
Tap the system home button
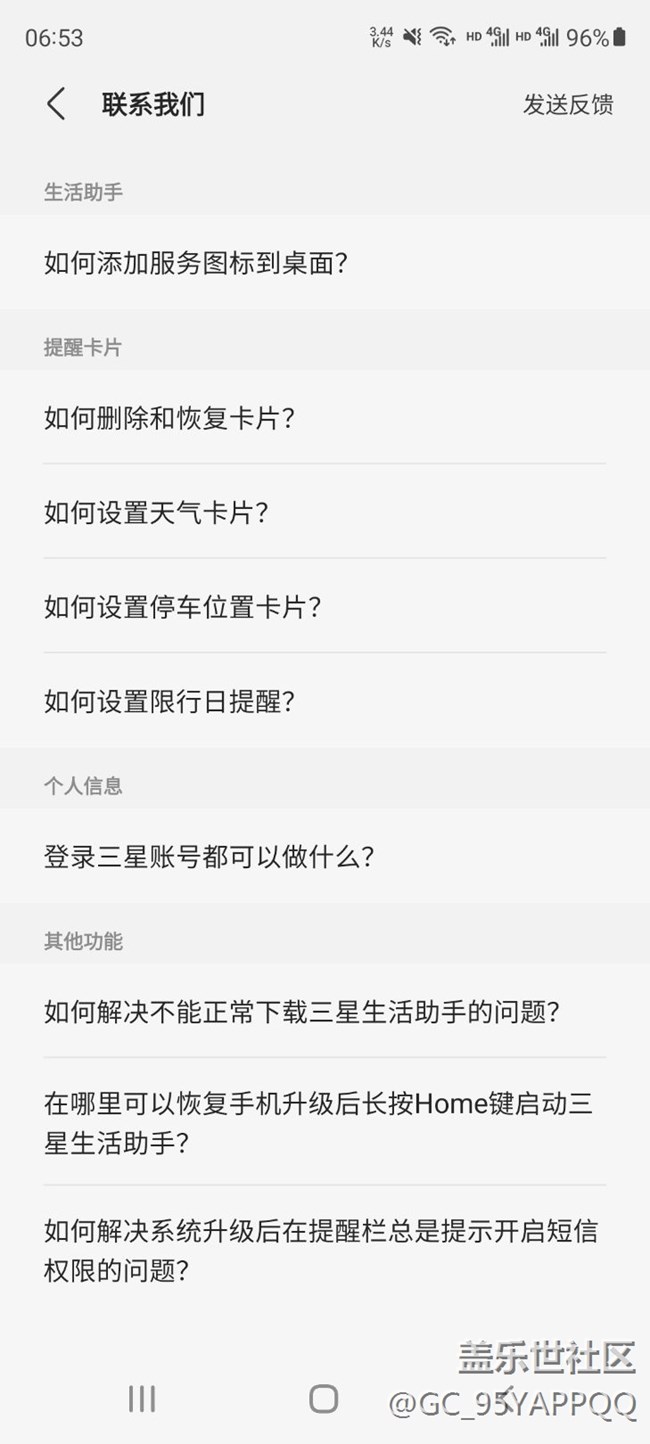[323, 1398]
